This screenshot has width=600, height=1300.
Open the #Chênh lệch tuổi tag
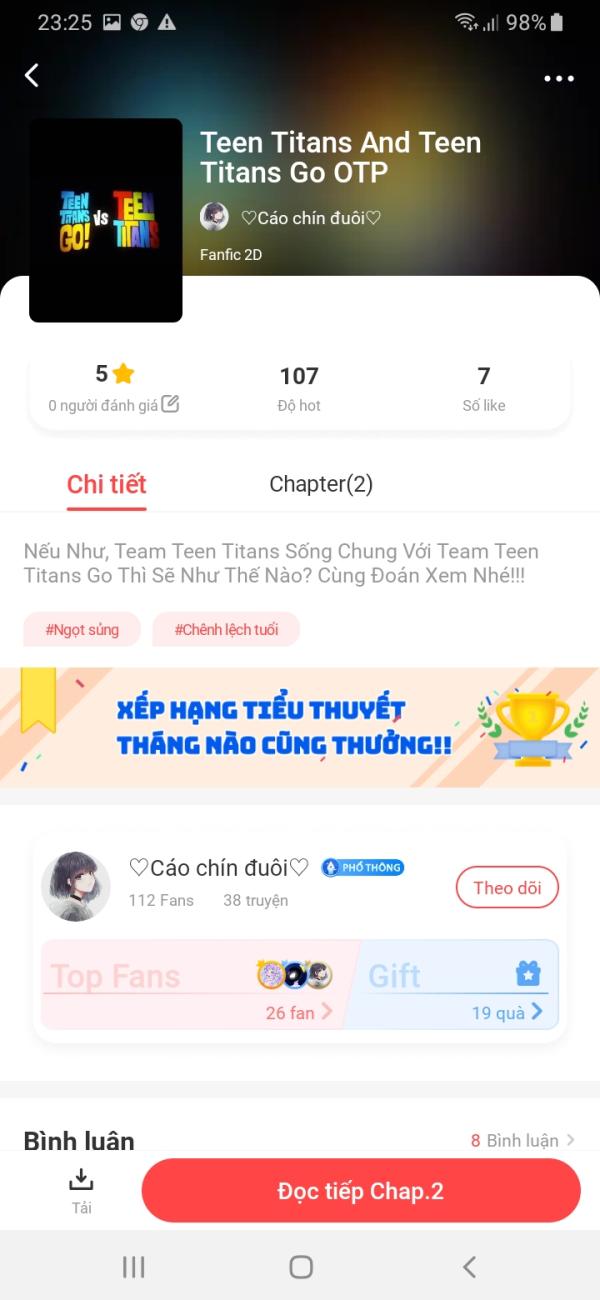tap(226, 630)
